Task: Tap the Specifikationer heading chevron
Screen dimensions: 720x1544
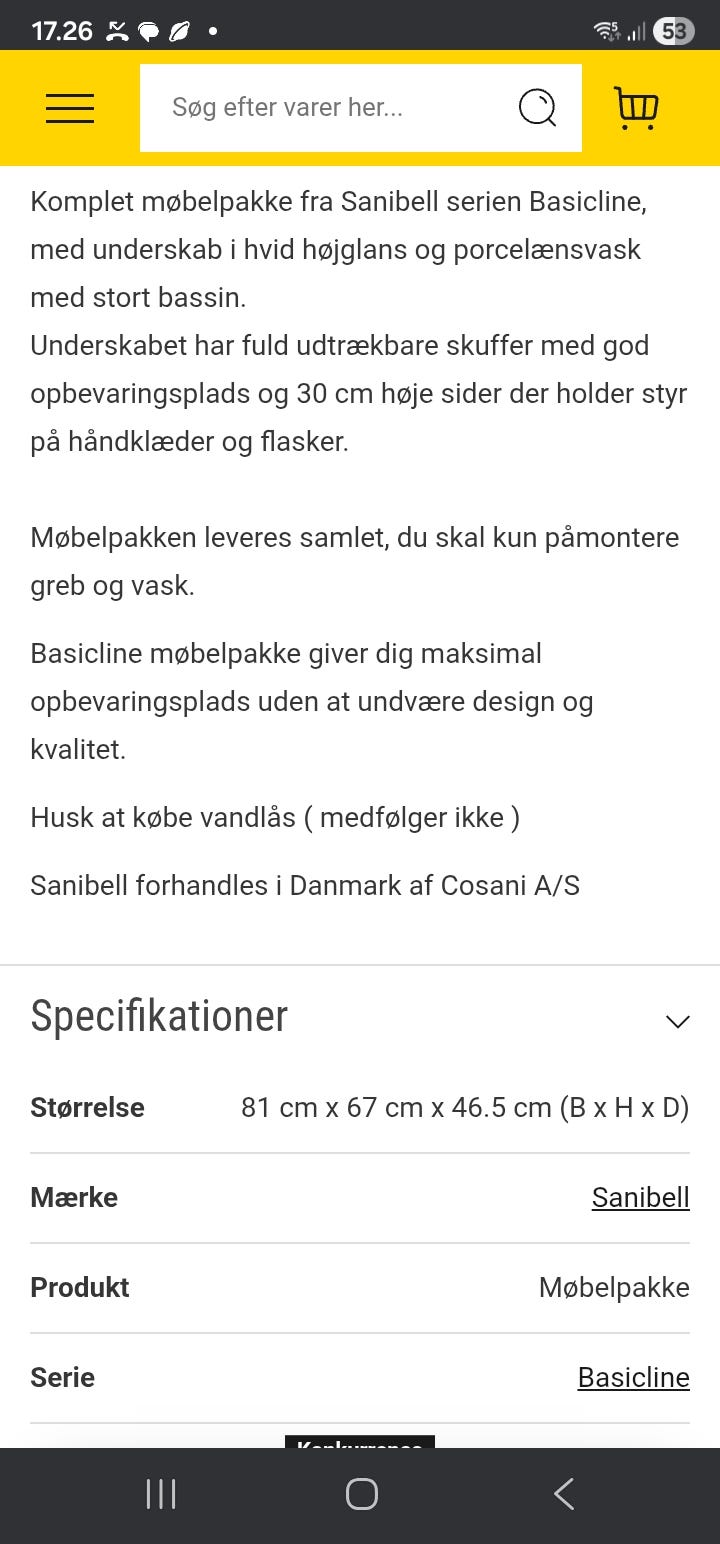Action: pyautogui.click(x=678, y=1021)
